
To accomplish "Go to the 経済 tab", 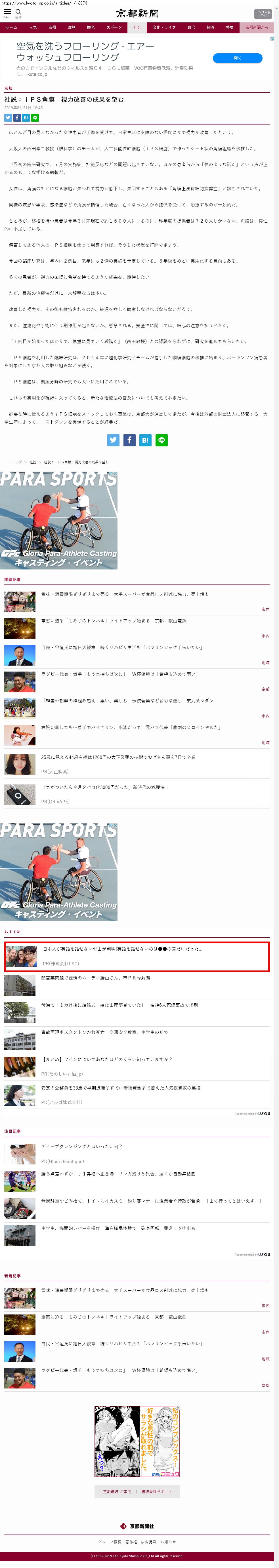I will pyautogui.click(x=210, y=28).
